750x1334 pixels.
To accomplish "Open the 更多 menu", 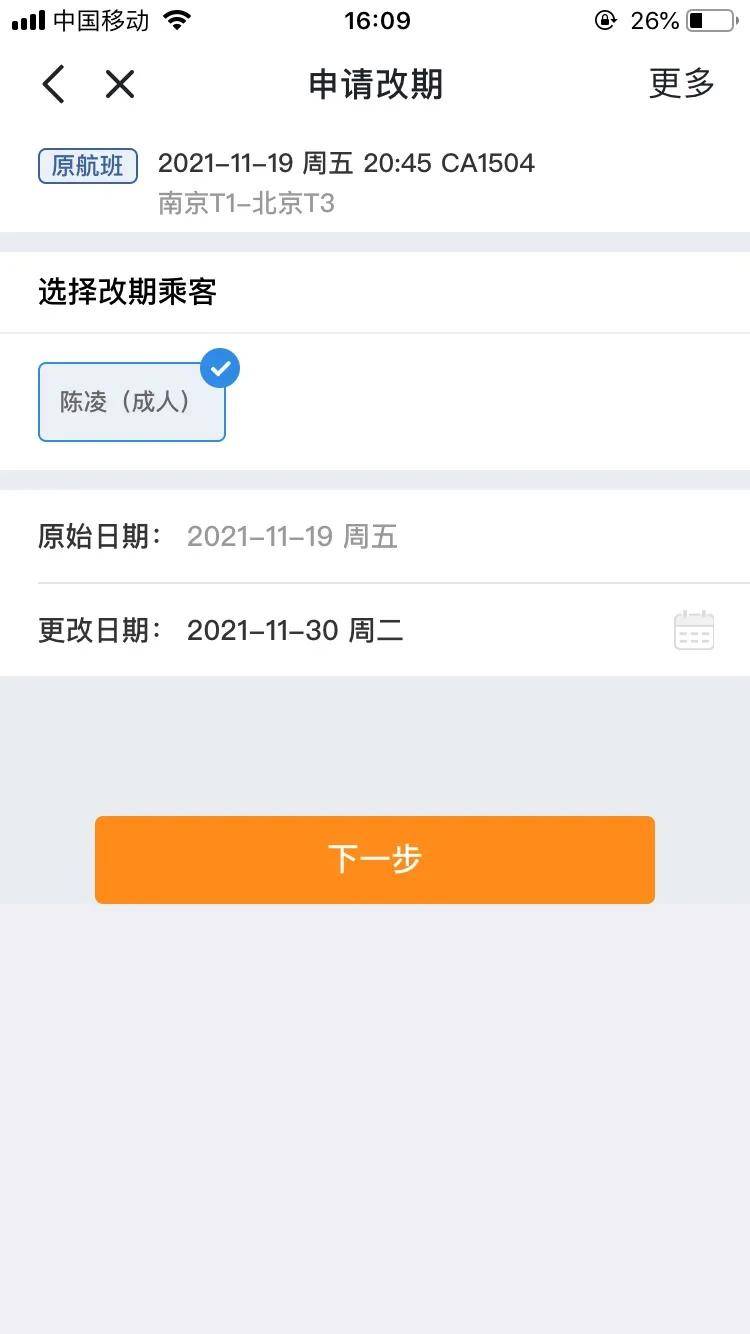I will (x=682, y=84).
